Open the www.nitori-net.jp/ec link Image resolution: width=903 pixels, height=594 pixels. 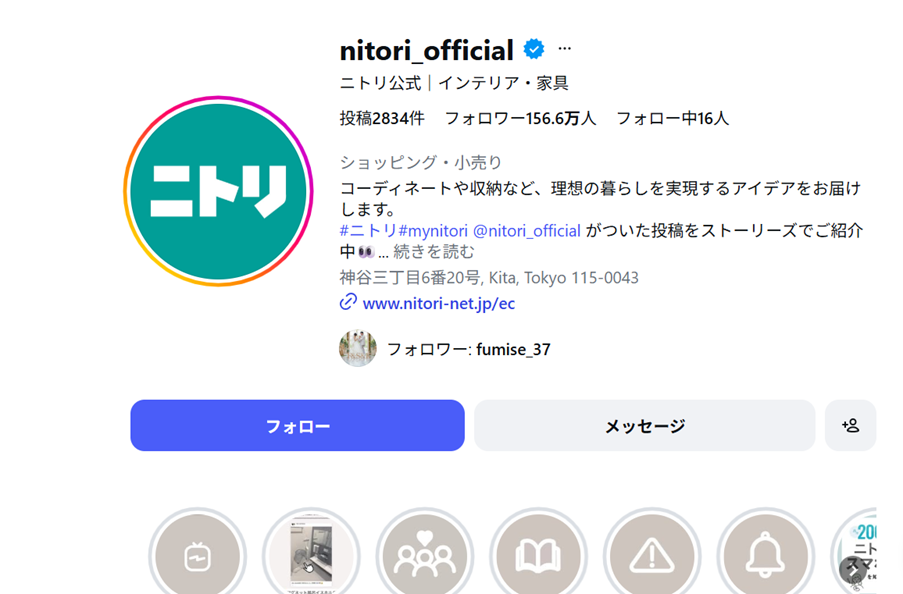(x=438, y=303)
